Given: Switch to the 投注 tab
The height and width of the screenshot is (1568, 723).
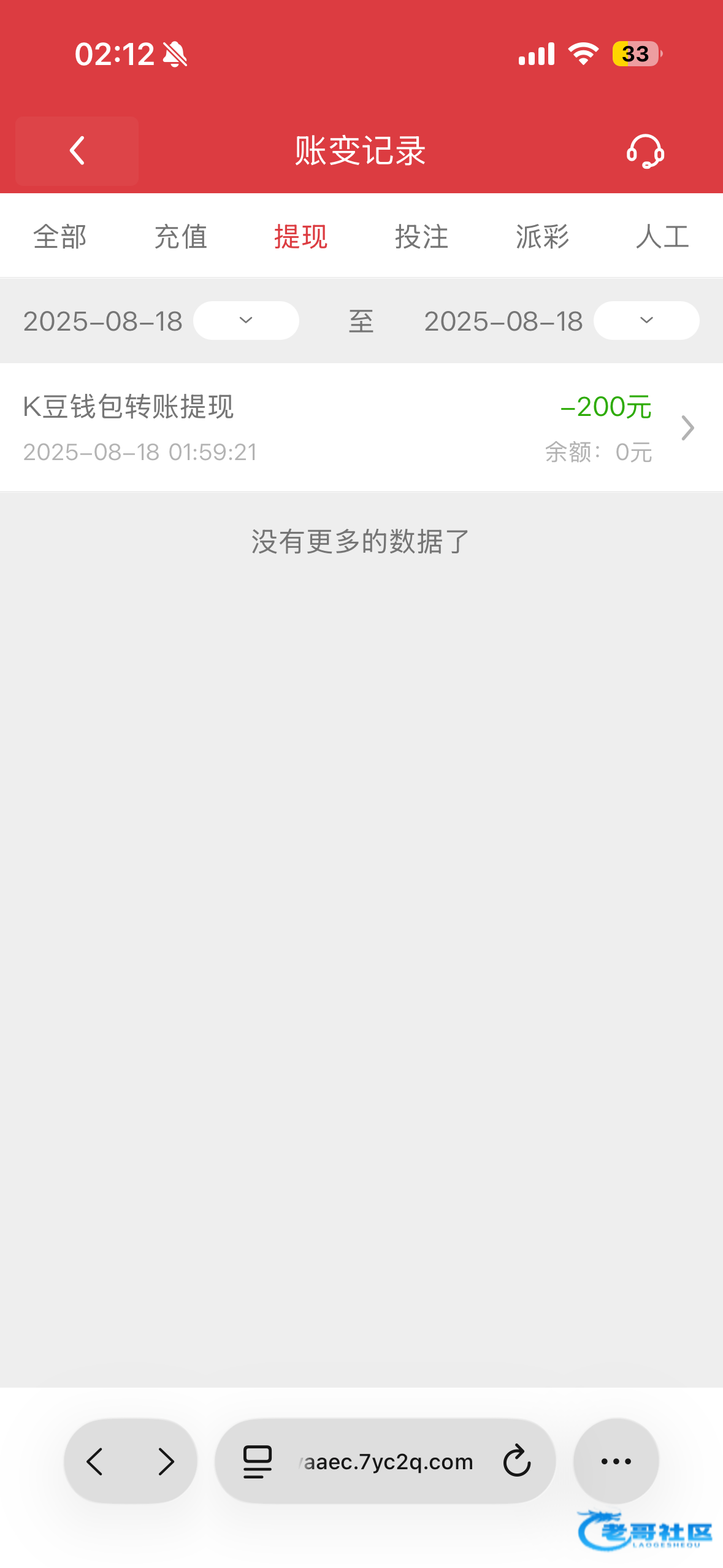Looking at the screenshot, I should (422, 237).
